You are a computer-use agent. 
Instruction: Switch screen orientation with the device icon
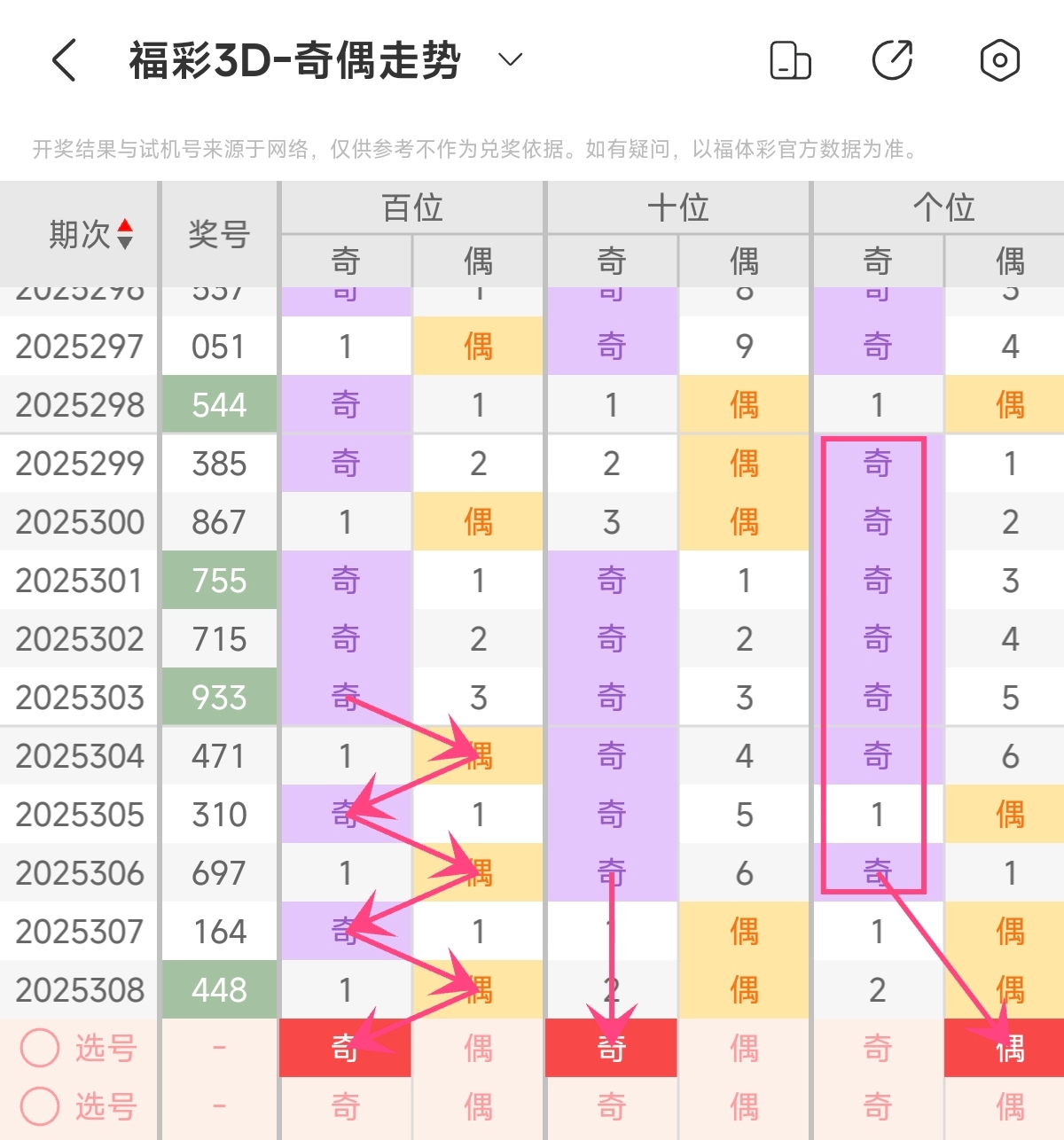click(x=789, y=60)
